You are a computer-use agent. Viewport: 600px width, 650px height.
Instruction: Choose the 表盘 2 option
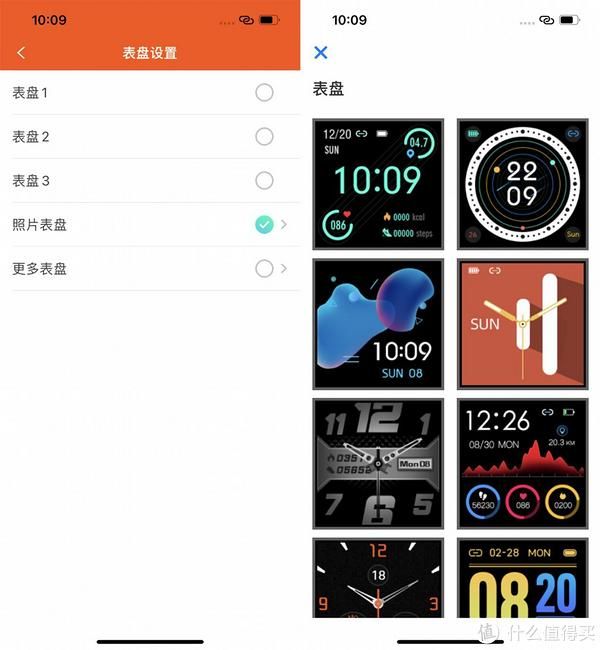point(264,137)
